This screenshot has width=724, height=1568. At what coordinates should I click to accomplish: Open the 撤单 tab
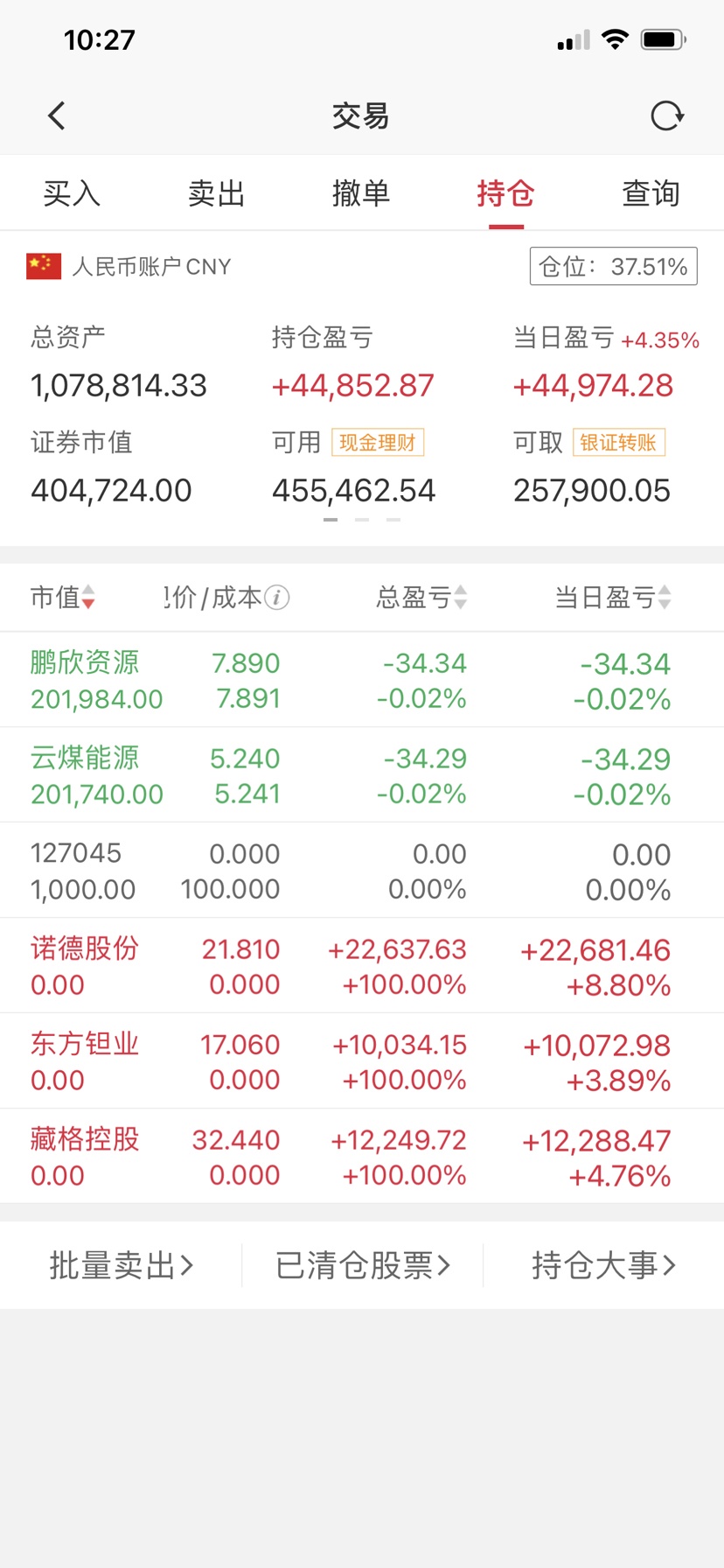pyautogui.click(x=361, y=193)
